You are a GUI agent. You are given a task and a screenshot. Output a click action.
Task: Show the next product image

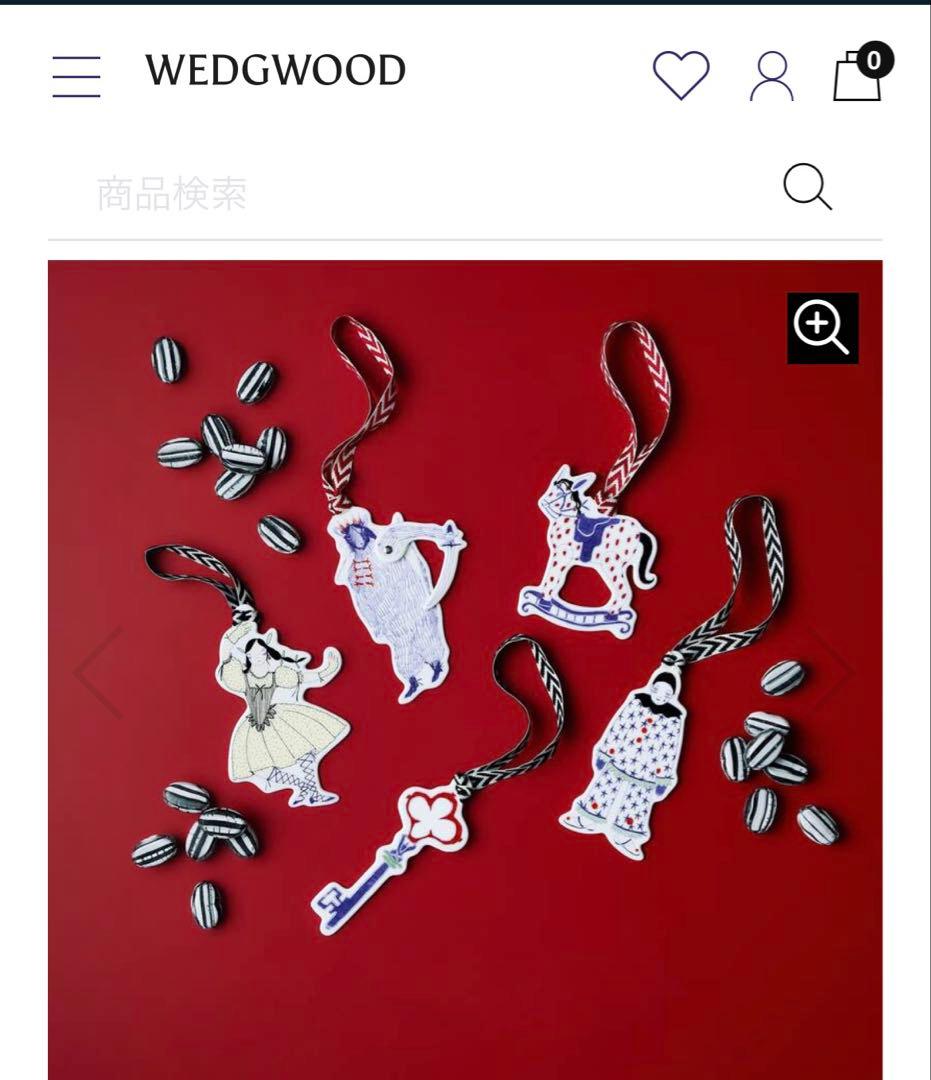coord(830,672)
